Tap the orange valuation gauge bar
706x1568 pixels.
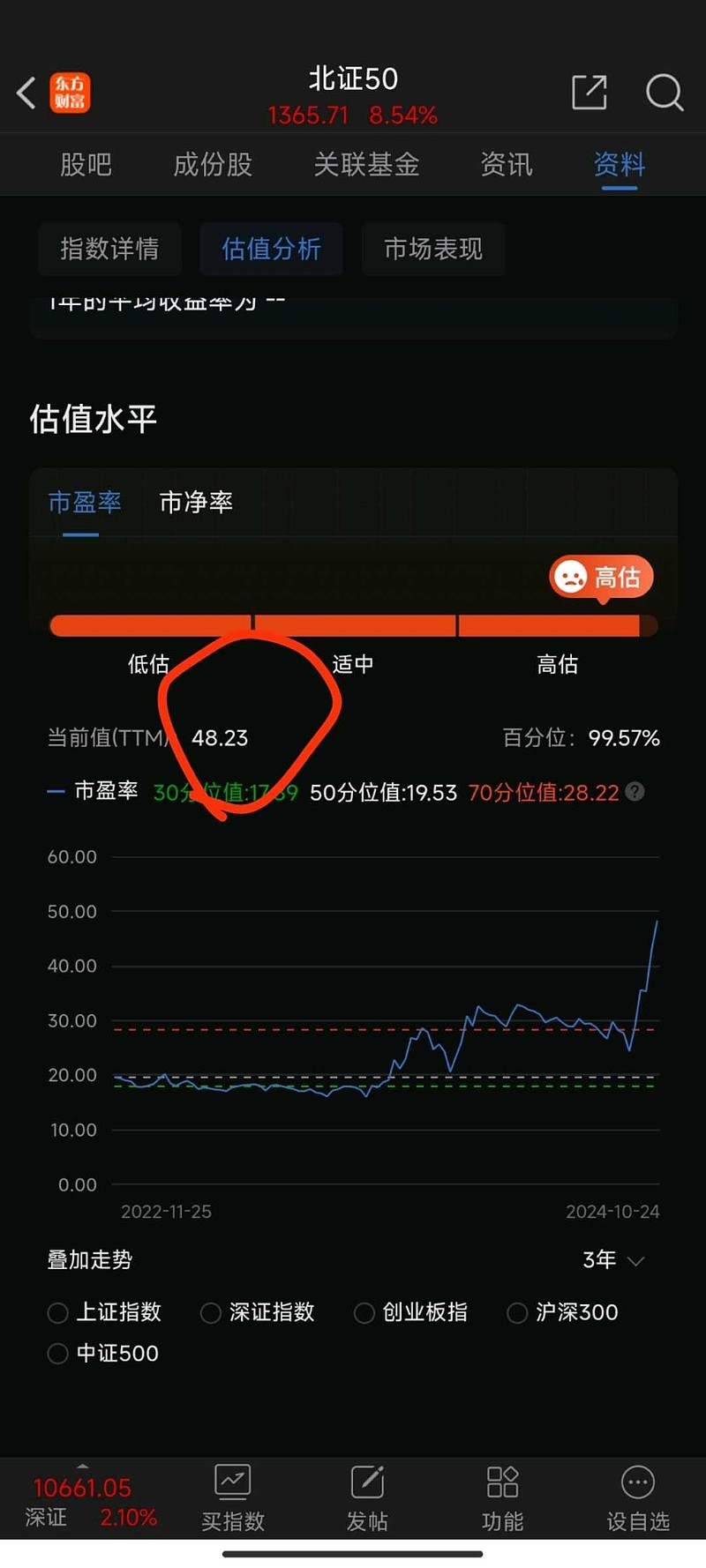click(x=353, y=625)
